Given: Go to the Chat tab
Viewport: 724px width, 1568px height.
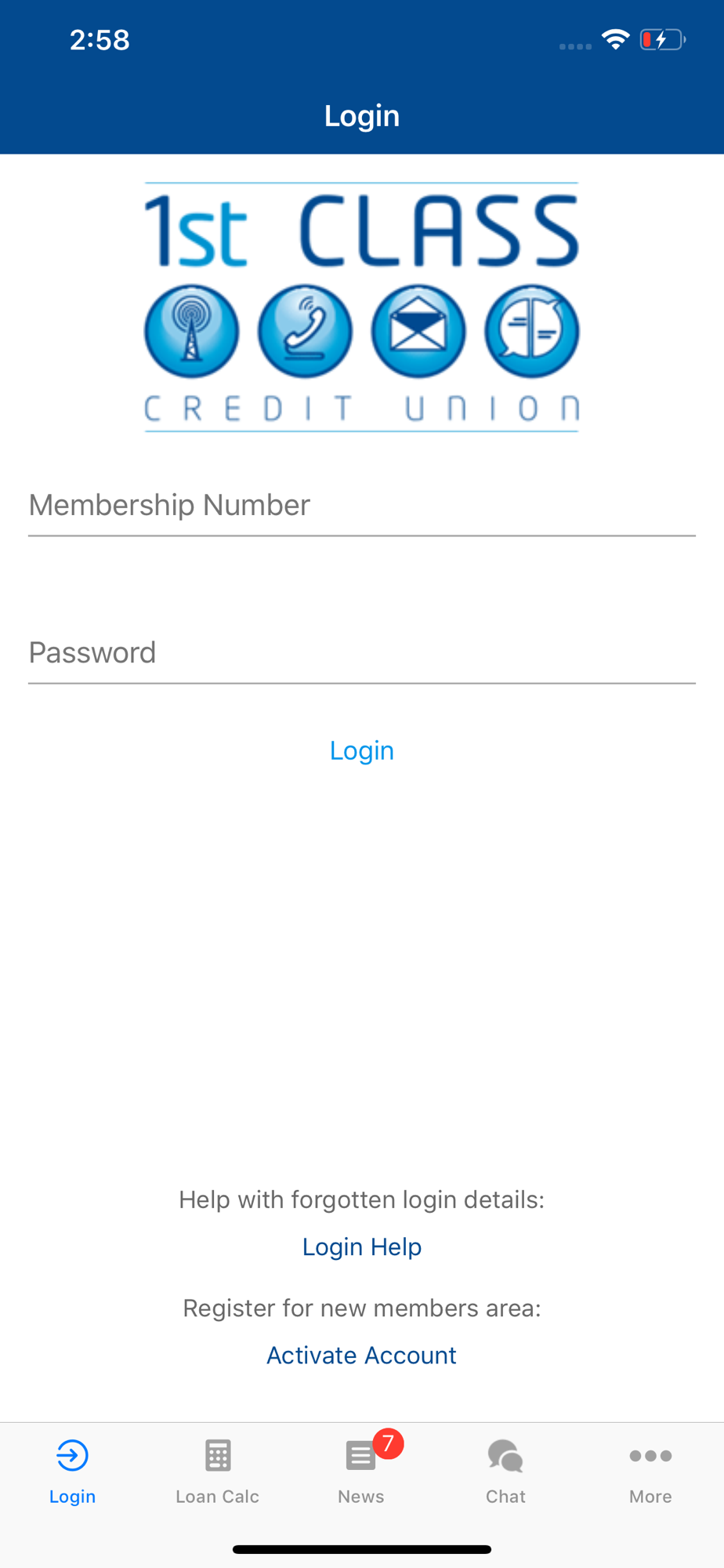Looking at the screenshot, I should click(x=505, y=1472).
